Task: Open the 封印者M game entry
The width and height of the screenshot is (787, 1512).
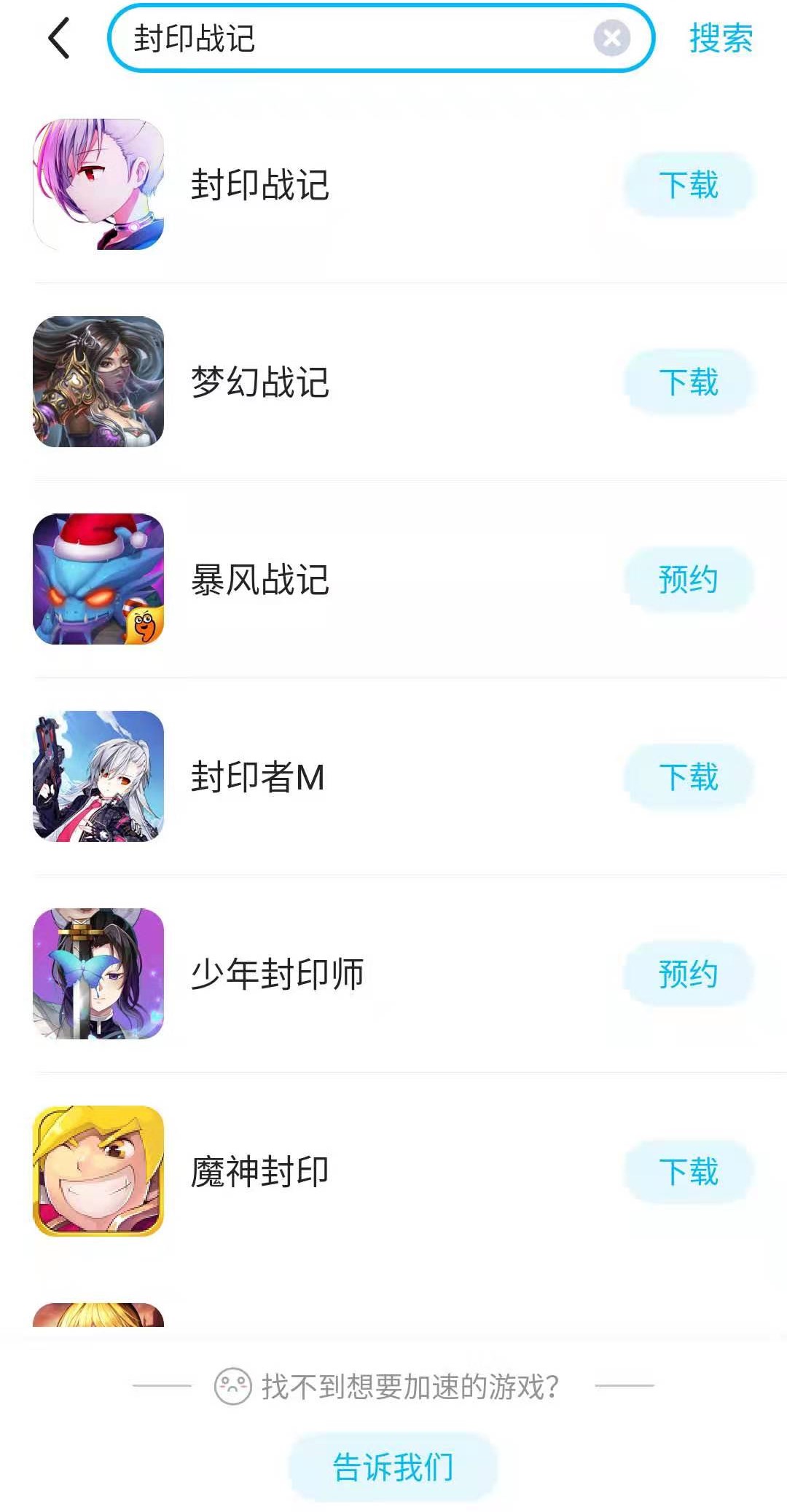Action: click(257, 777)
